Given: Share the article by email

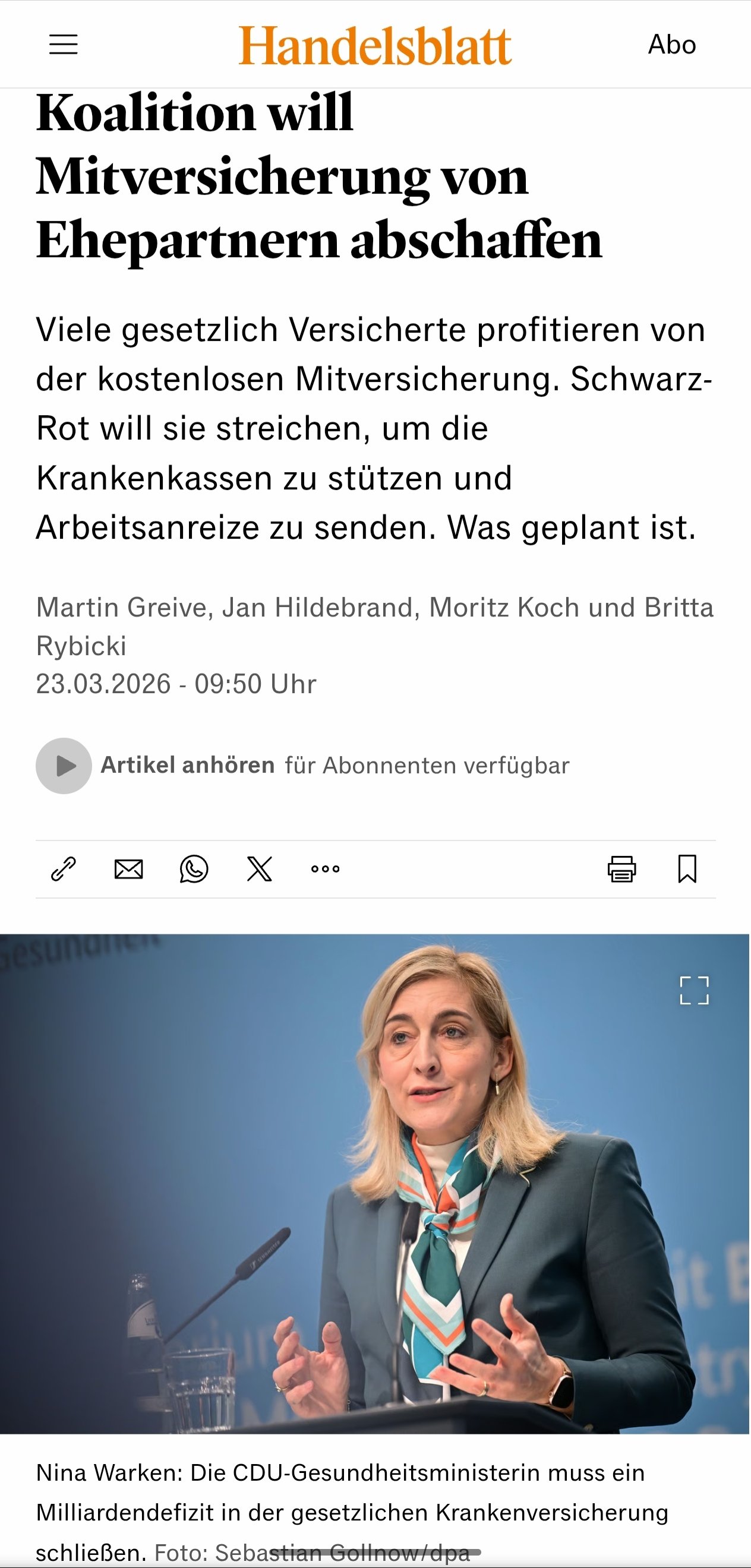Looking at the screenshot, I should pyautogui.click(x=128, y=868).
